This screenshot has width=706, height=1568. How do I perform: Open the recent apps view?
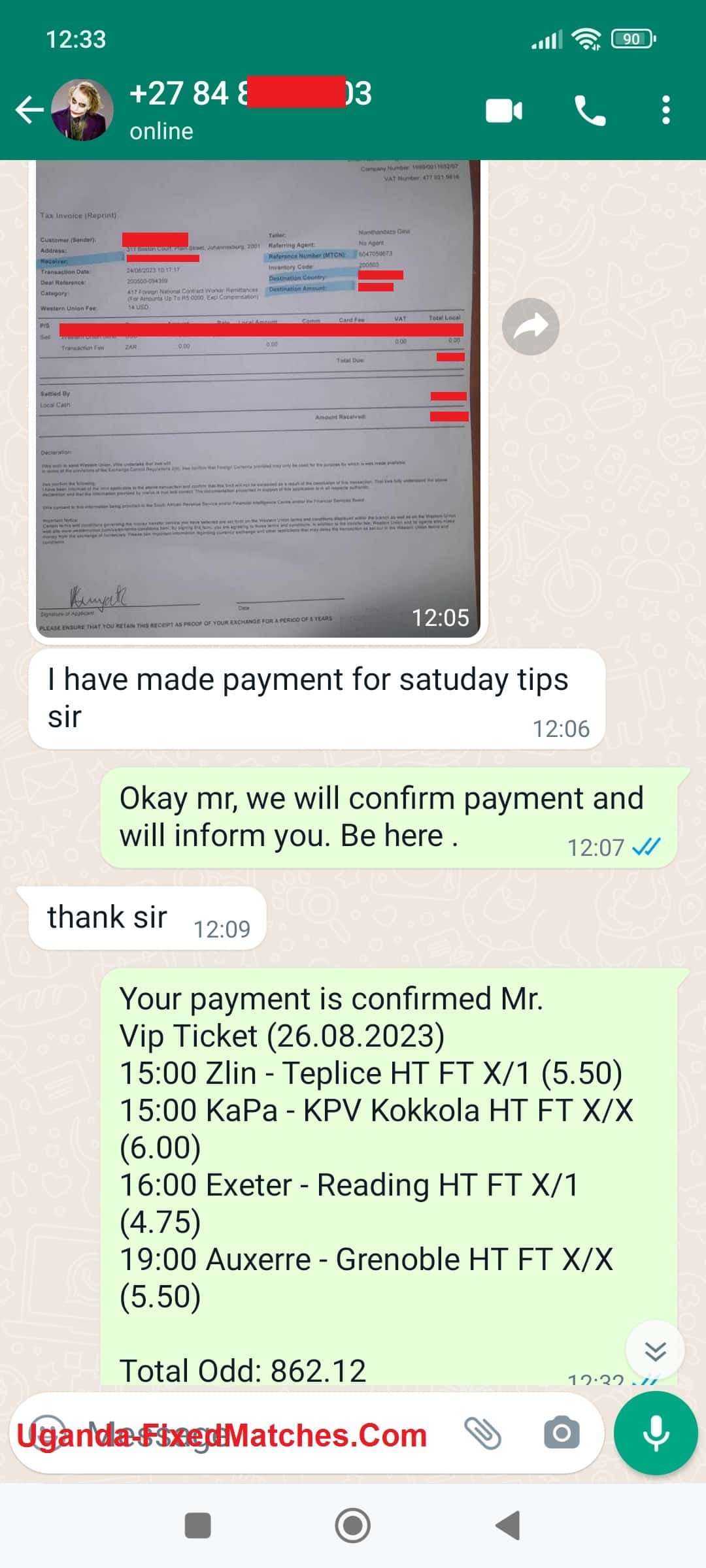pyautogui.click(x=198, y=1526)
